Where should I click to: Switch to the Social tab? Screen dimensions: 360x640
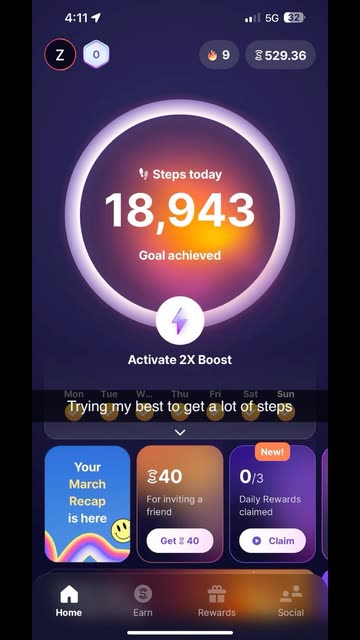coord(291,601)
